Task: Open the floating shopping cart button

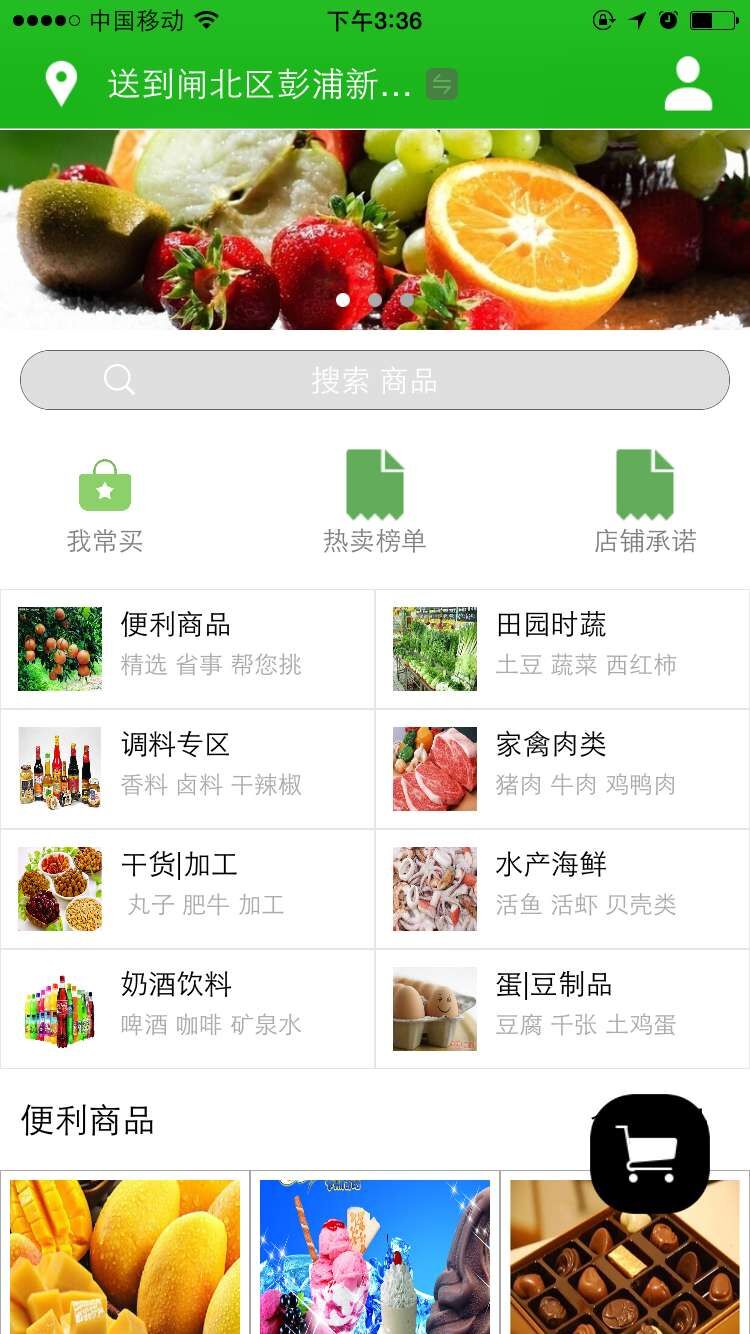Action: pyautogui.click(x=650, y=1154)
